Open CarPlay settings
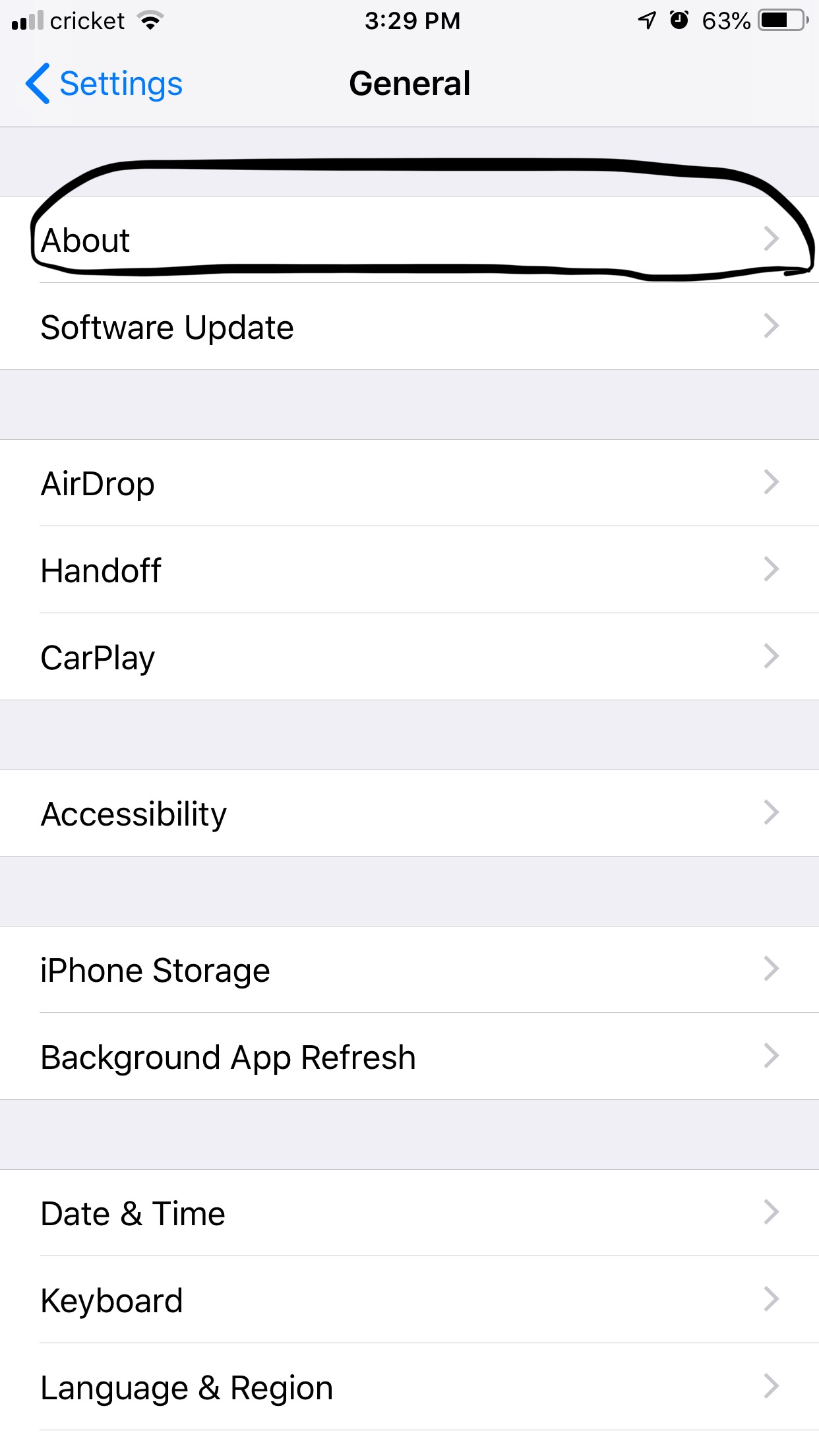 (x=409, y=657)
